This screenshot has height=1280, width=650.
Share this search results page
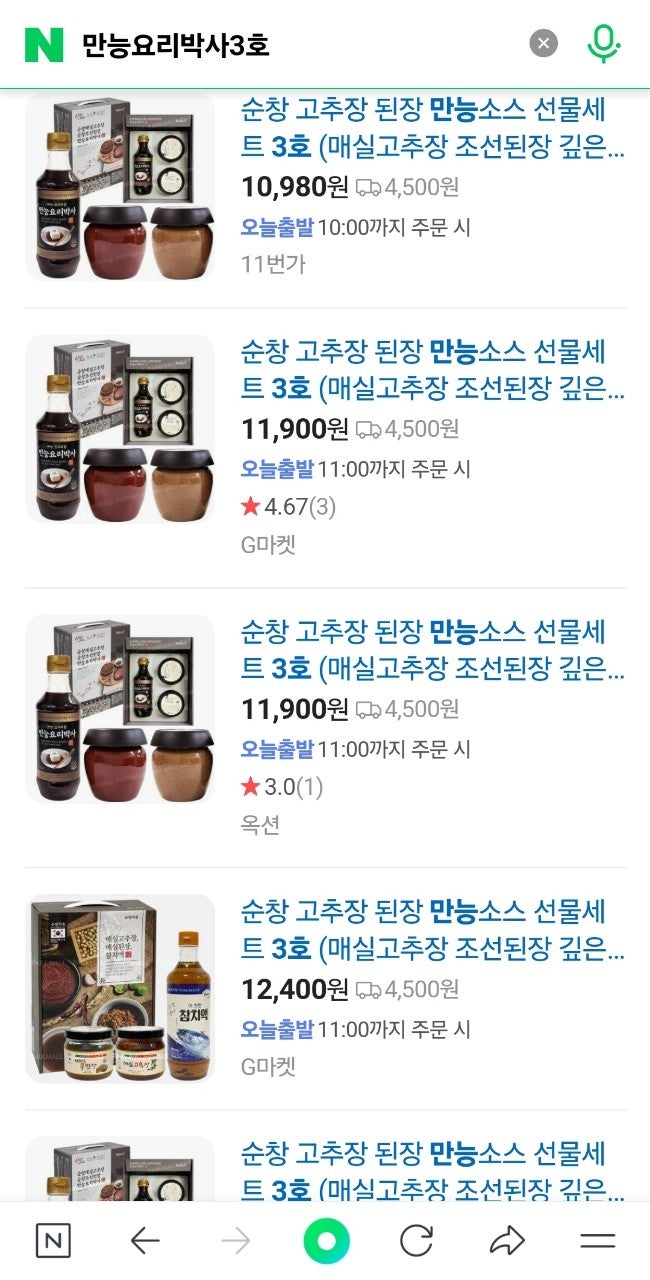click(x=507, y=1241)
